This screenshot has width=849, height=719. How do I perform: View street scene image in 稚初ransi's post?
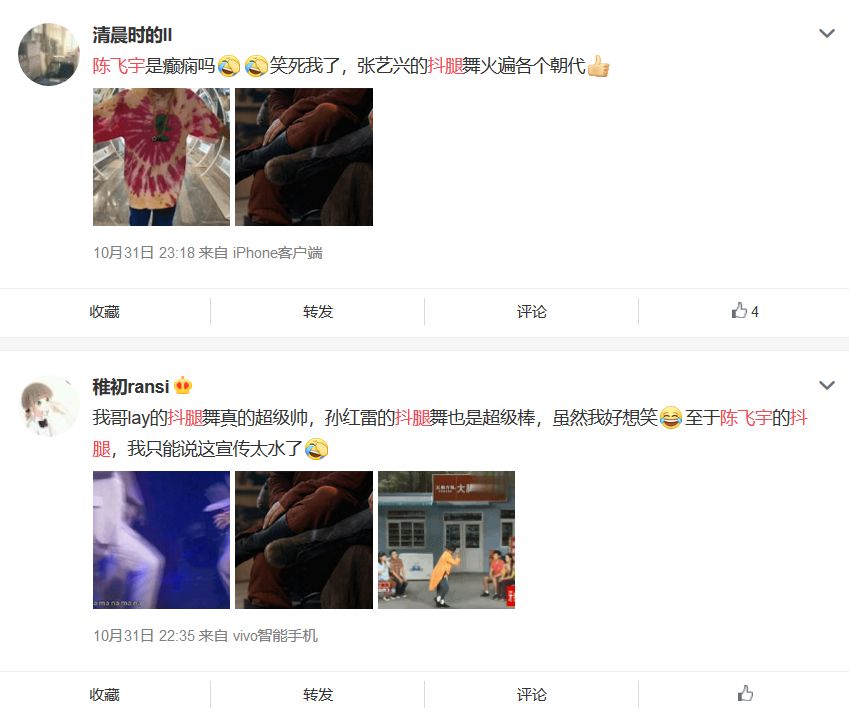coord(446,540)
